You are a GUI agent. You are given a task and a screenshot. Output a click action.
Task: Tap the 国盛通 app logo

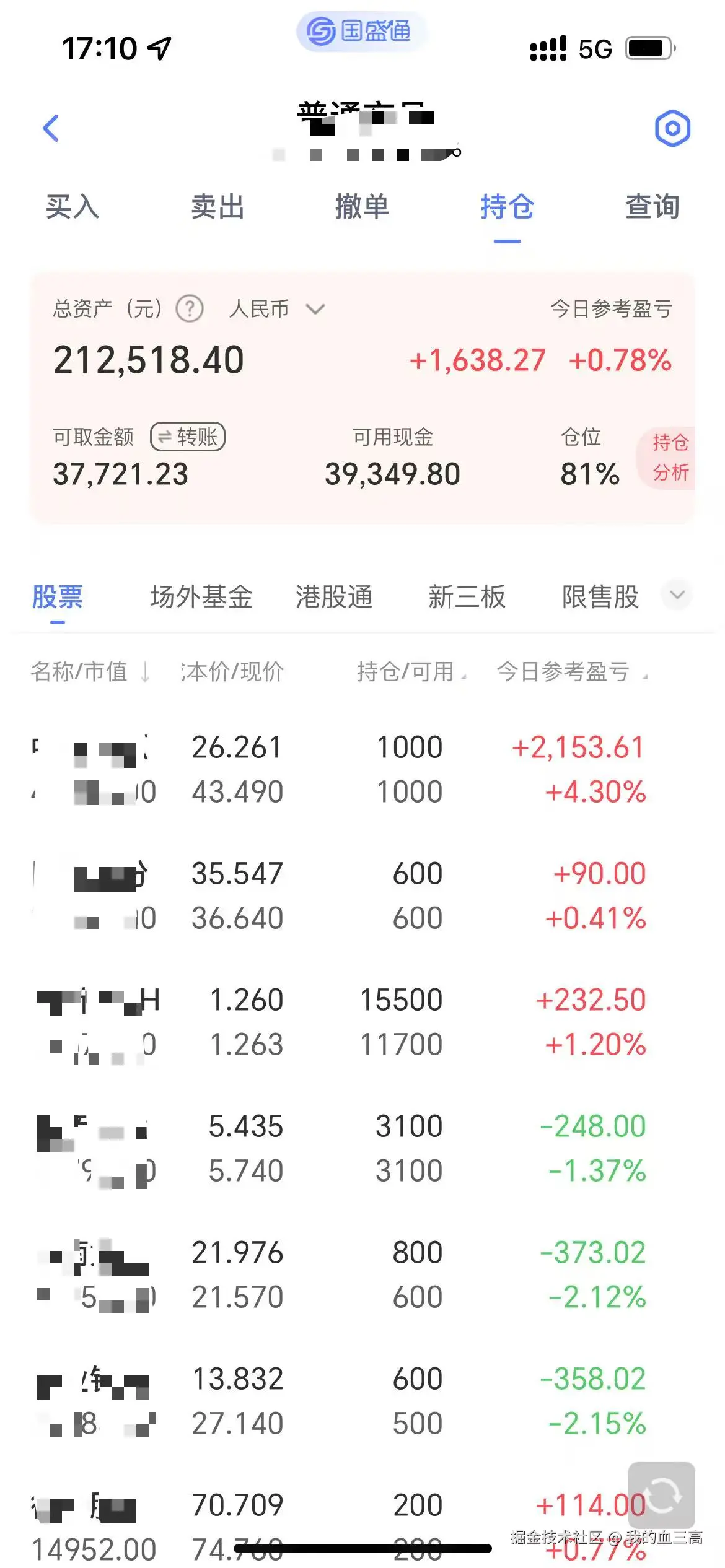(360, 32)
